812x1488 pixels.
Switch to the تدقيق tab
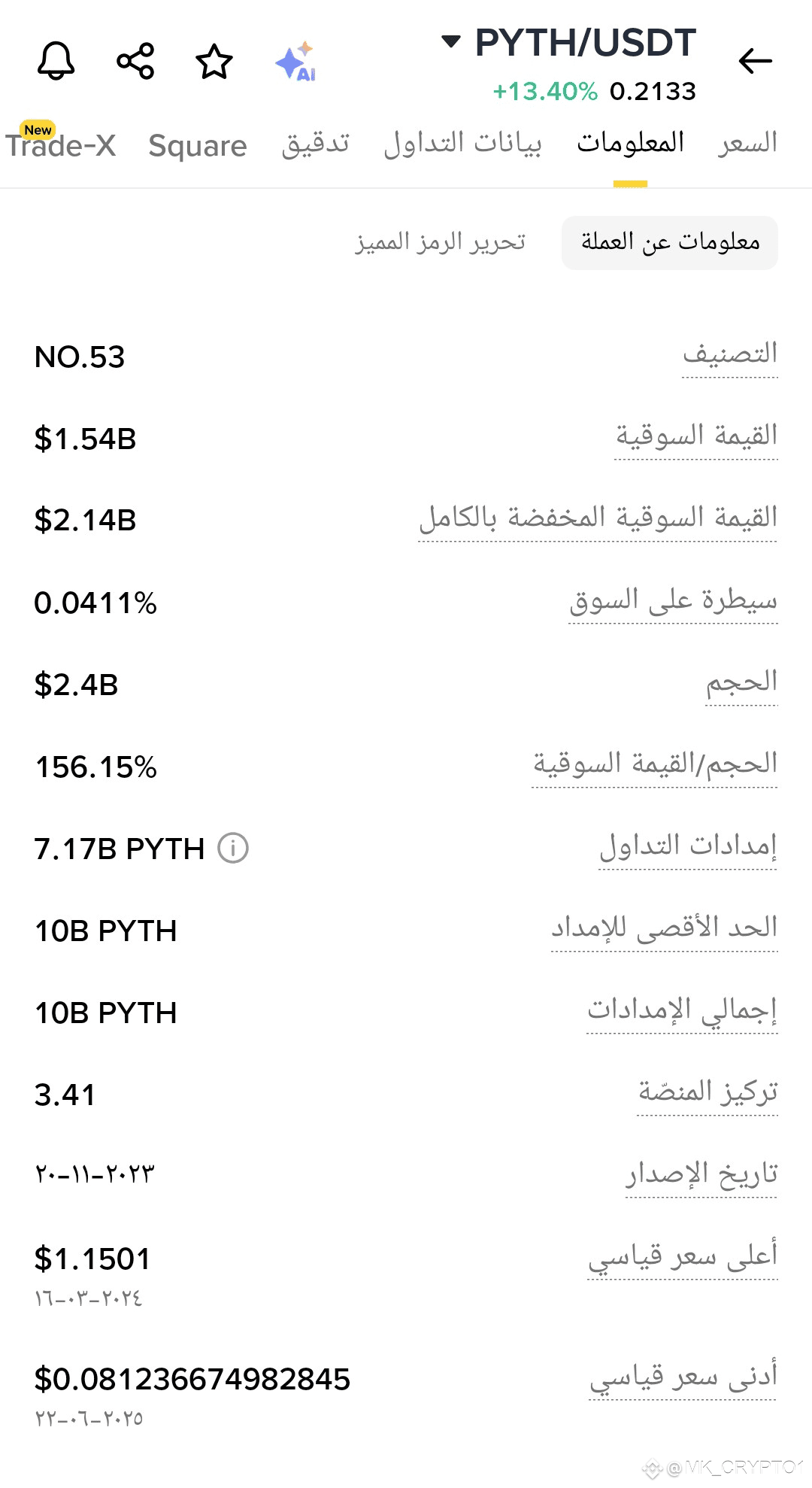(316, 143)
